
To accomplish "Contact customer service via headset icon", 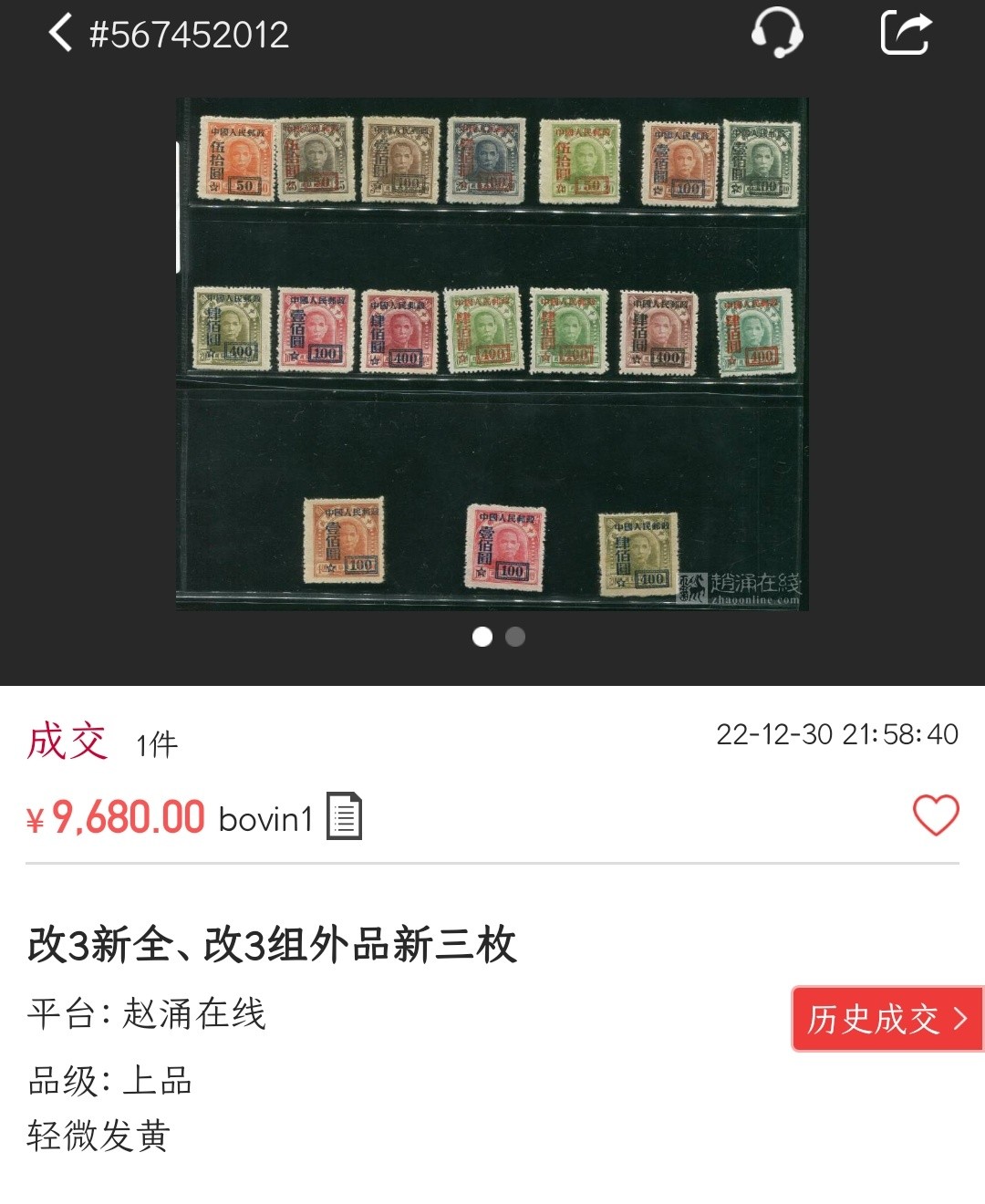I will tap(777, 34).
